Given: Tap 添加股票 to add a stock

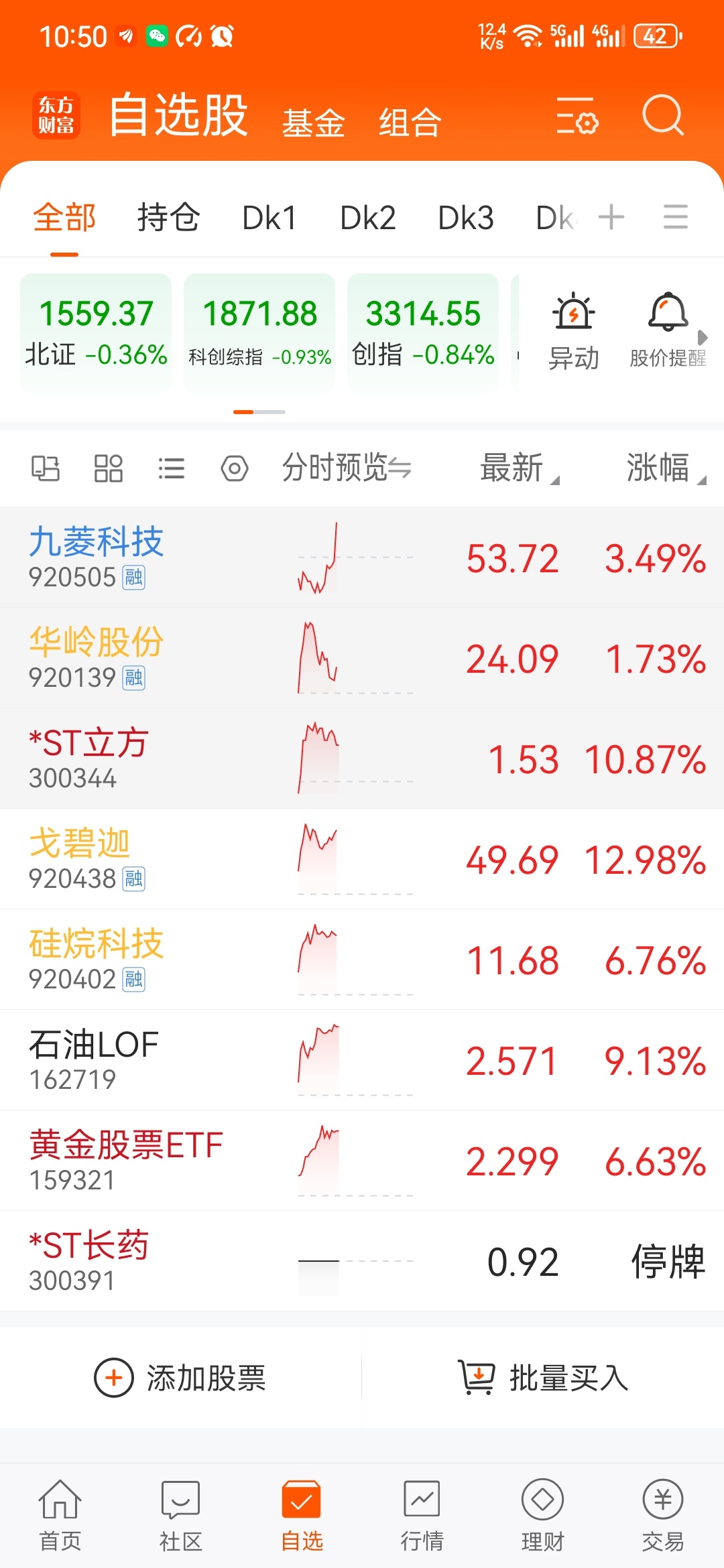Looking at the screenshot, I should (181, 1378).
